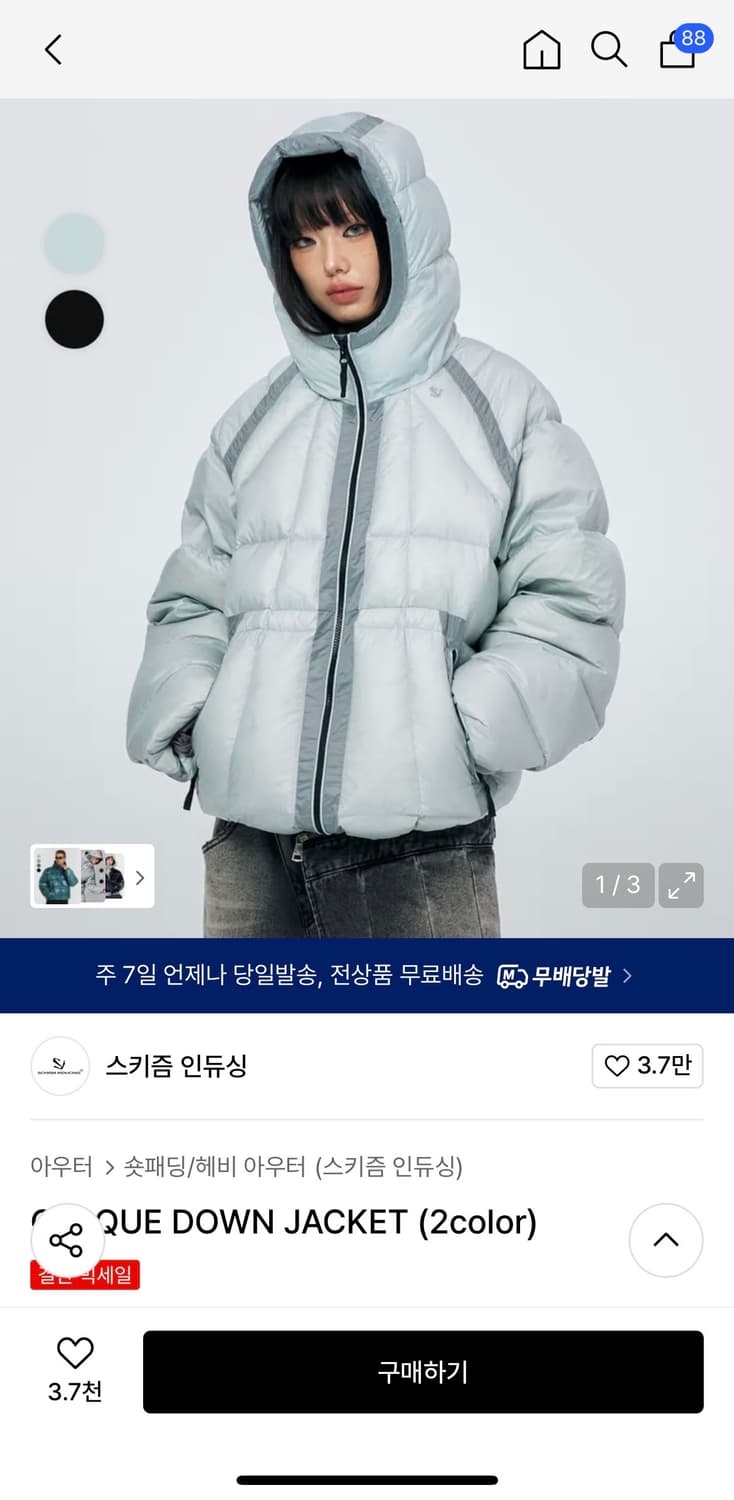
Task: Tap the 스키즘 인듀싱 brand logo
Action: (60, 1066)
